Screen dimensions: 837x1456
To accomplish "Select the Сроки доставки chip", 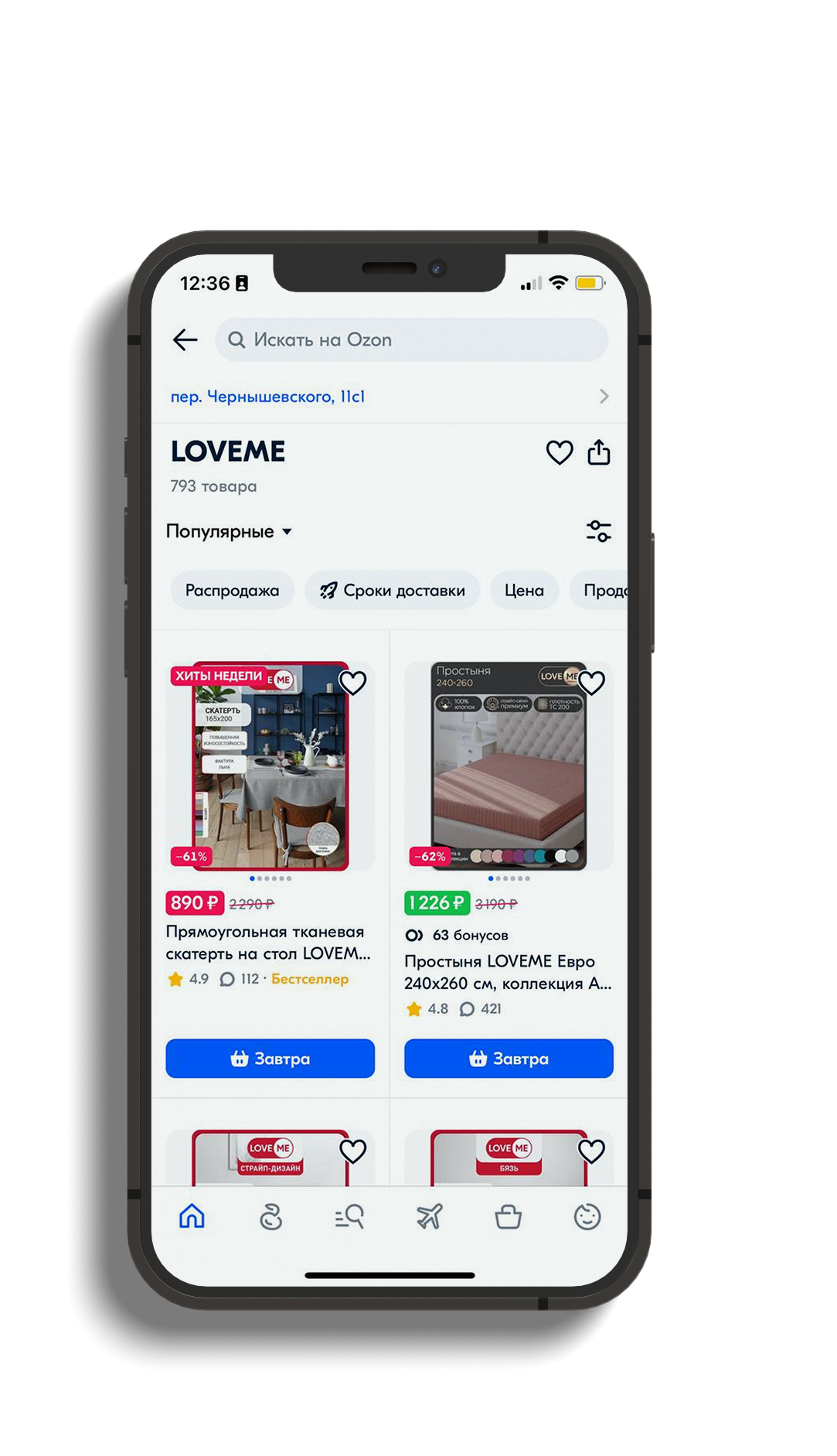I will pos(393,590).
